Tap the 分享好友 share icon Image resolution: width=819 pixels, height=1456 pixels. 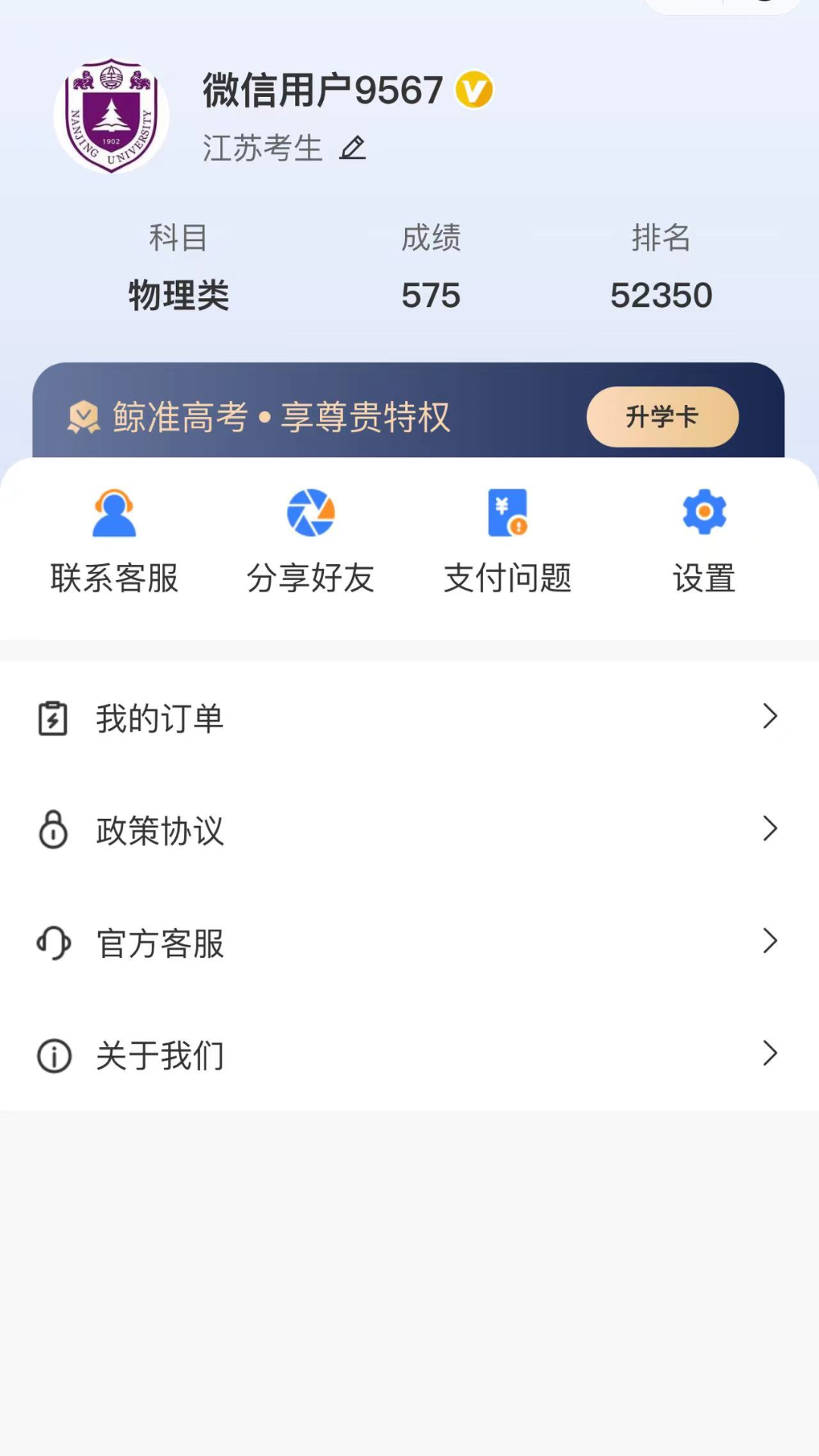(311, 511)
